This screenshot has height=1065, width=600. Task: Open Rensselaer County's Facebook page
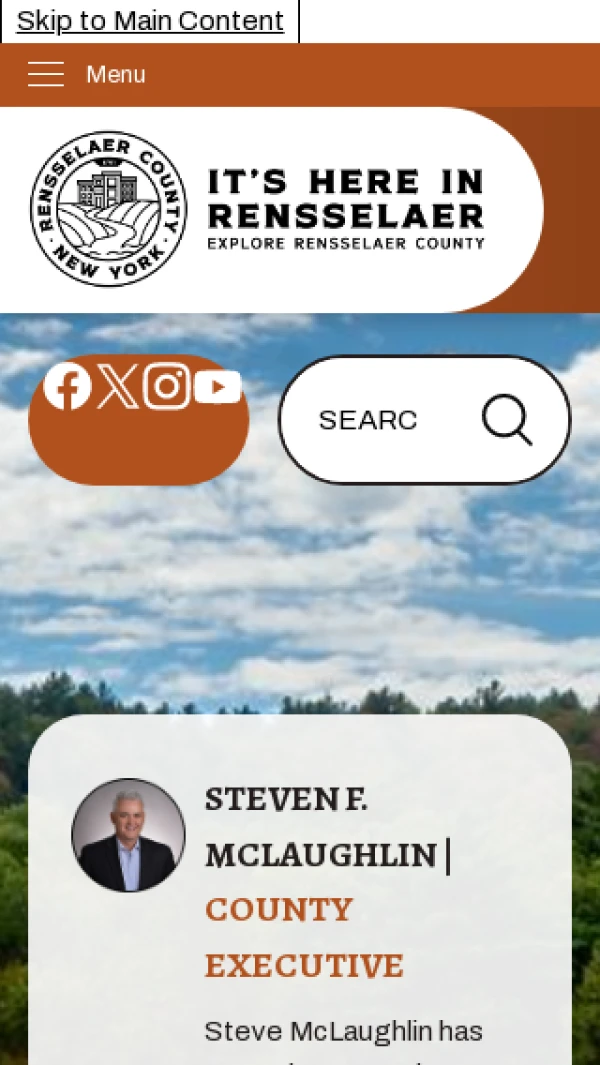pyautogui.click(x=67, y=387)
